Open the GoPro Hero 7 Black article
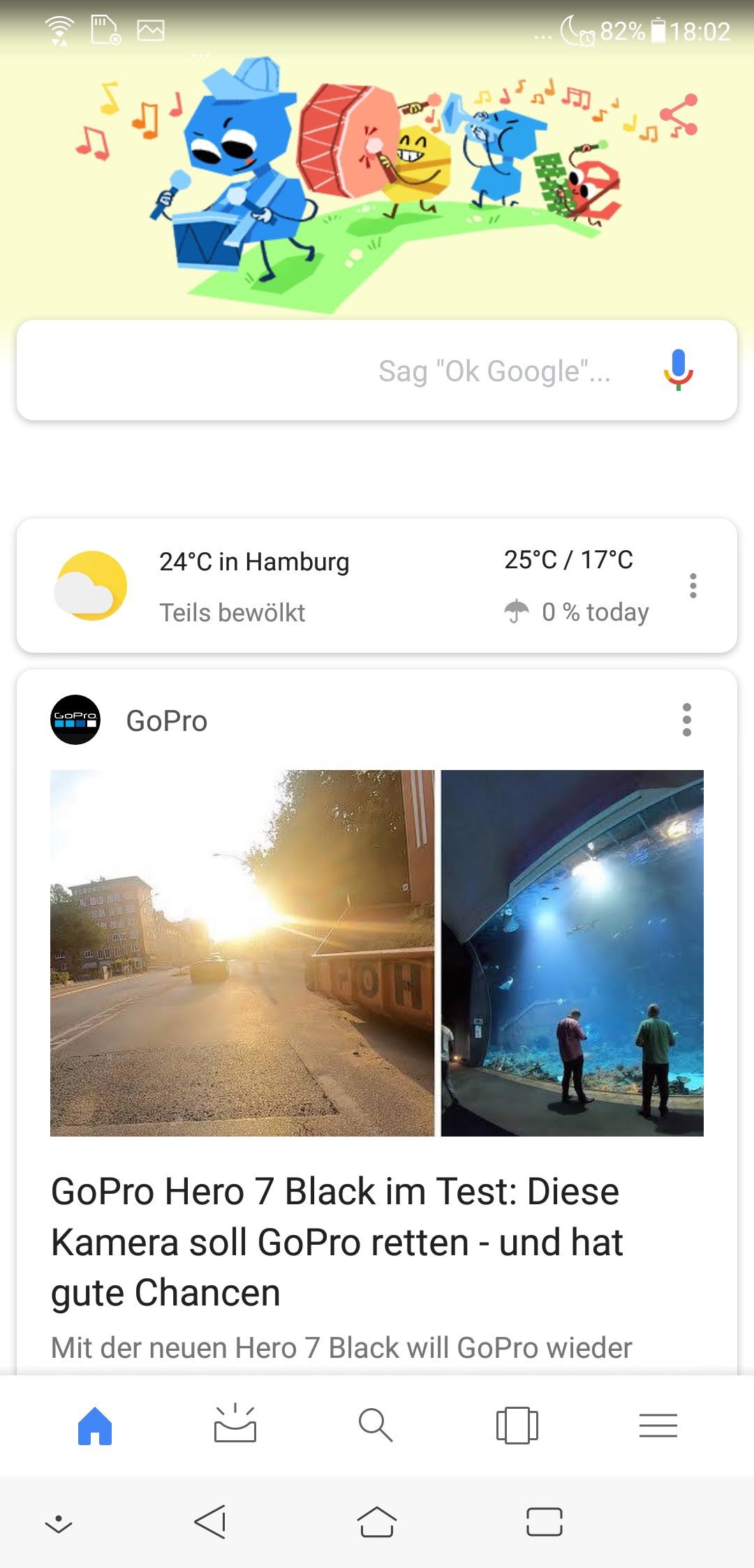The image size is (754, 1568). [337, 1241]
